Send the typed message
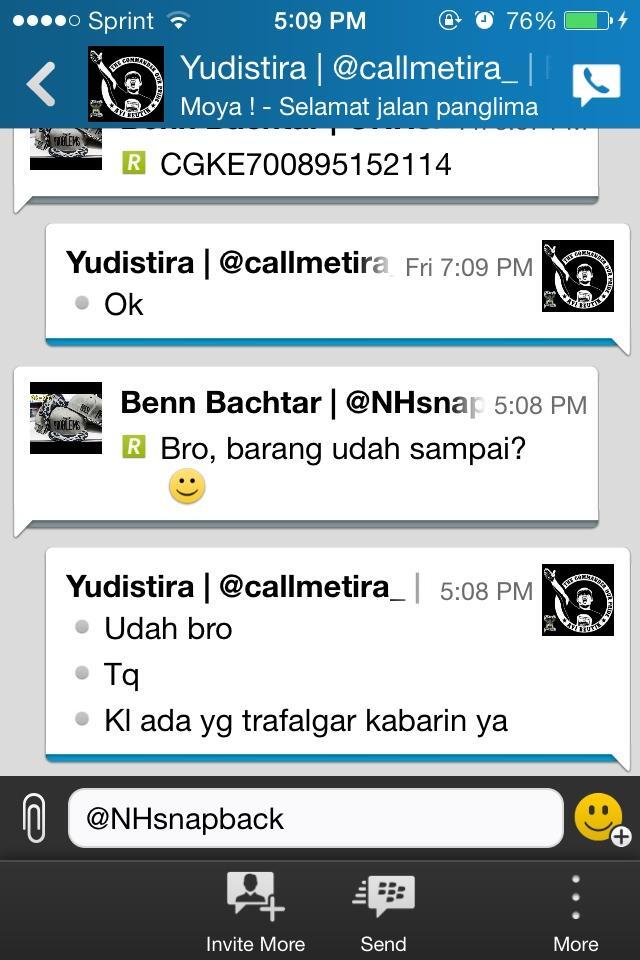Viewport: 640px width, 960px height. [384, 912]
